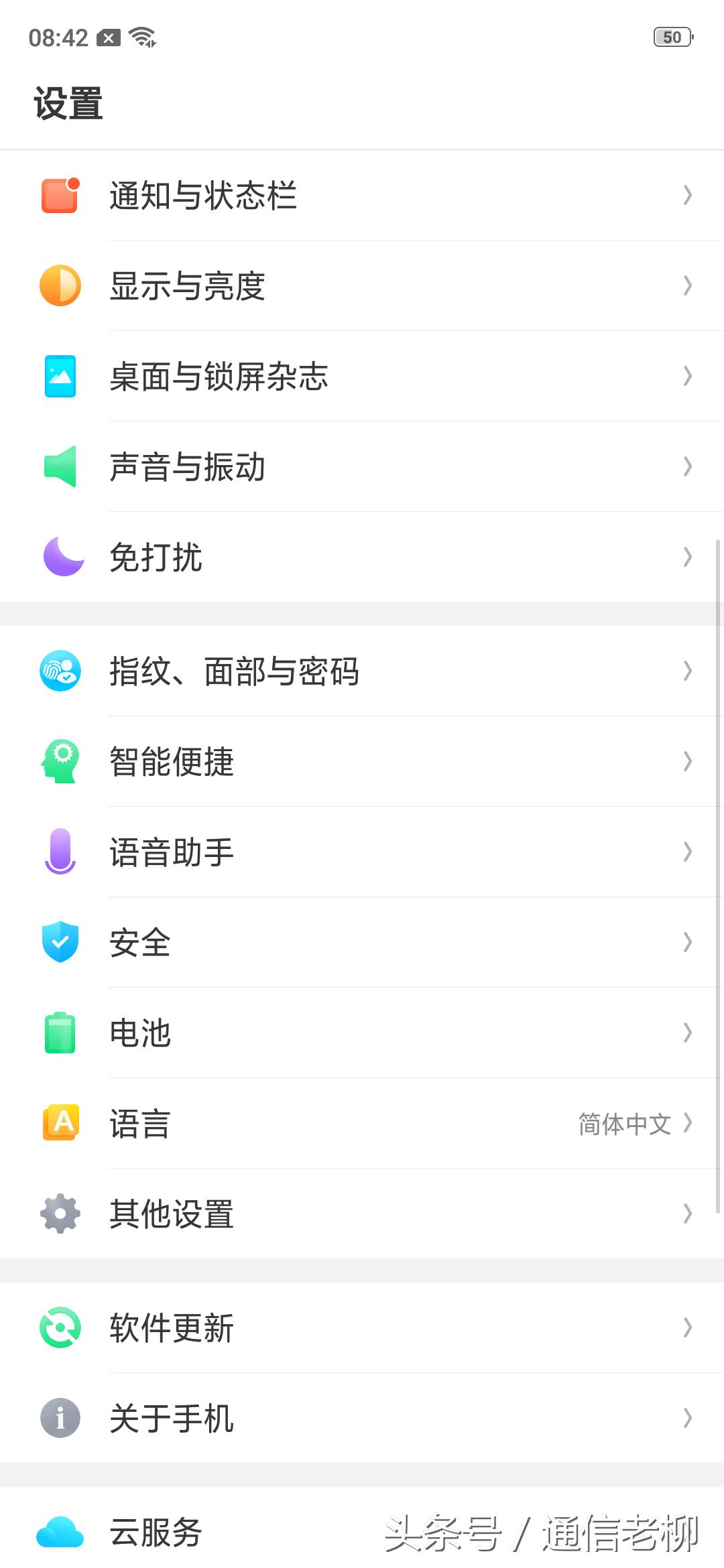Open the 语言 setting showing 简体中文

click(x=362, y=1124)
